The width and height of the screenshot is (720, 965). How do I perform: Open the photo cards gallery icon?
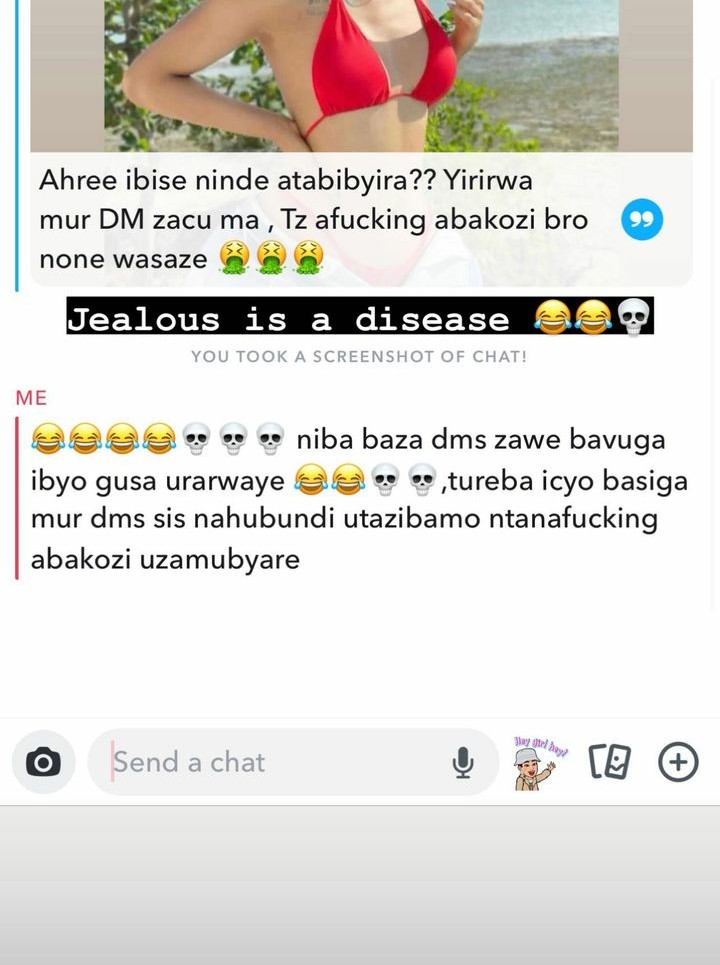[x=609, y=763]
